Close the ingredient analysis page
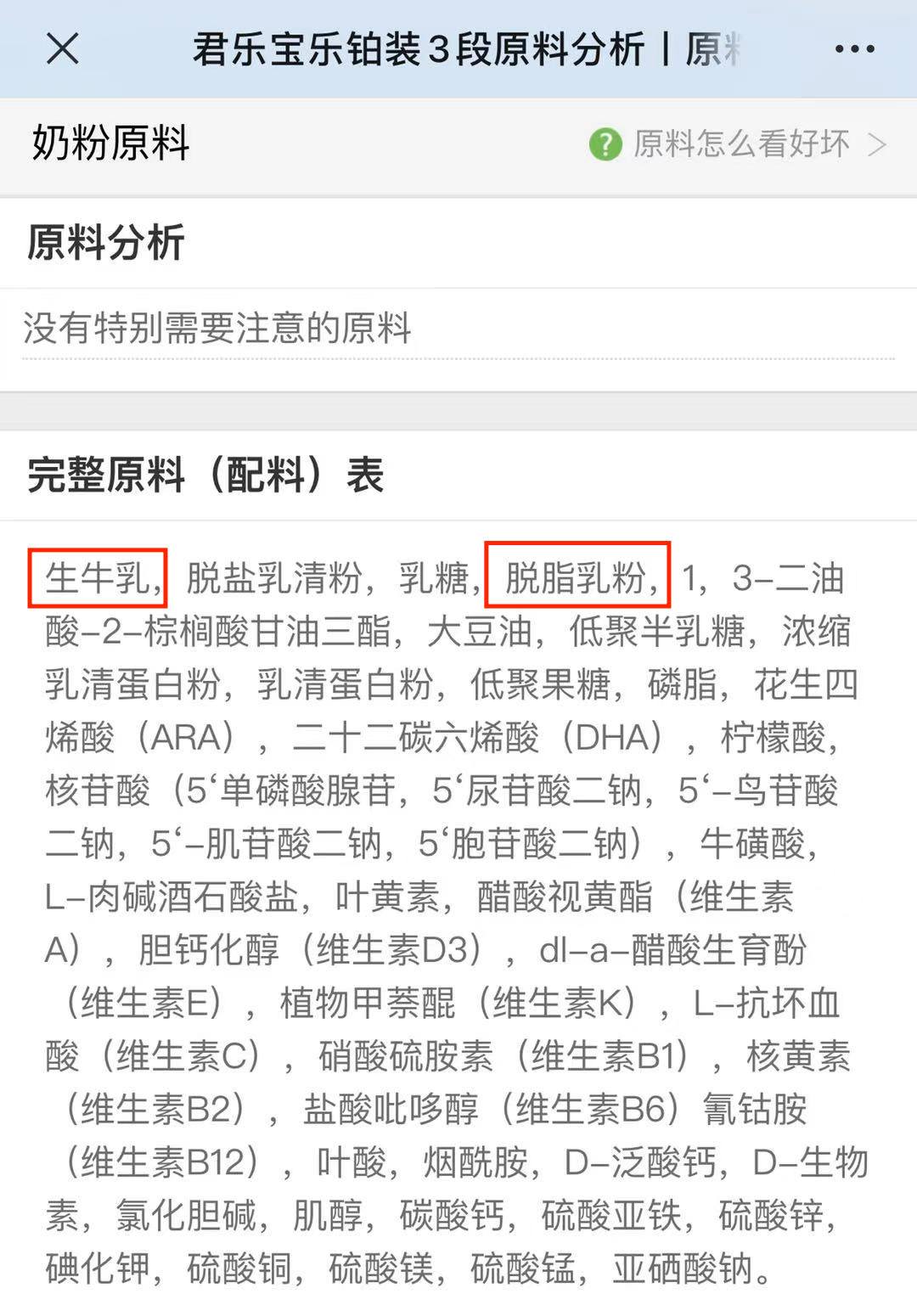The image size is (917, 1316). 63,48
